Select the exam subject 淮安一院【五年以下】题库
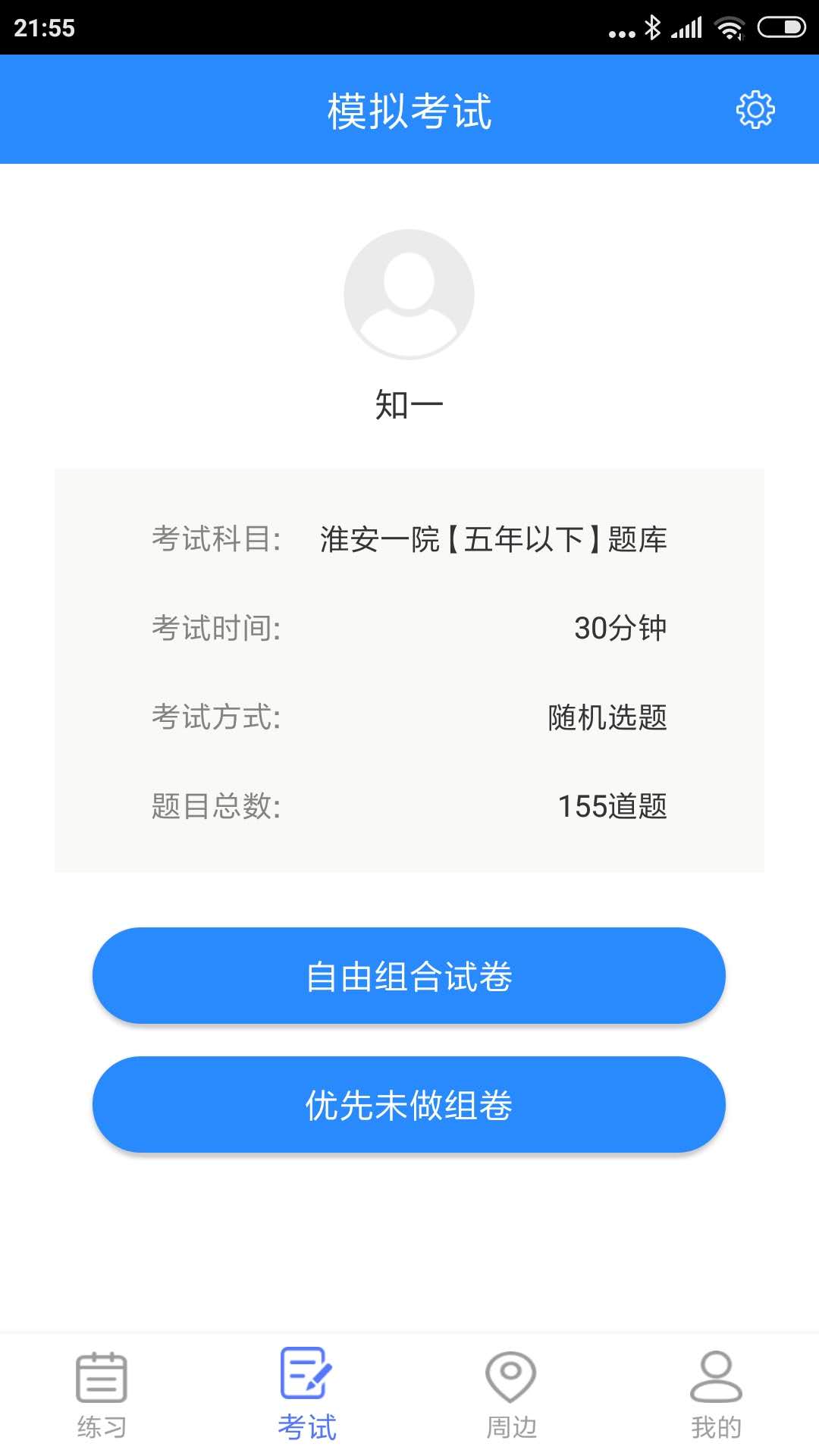 click(x=494, y=541)
